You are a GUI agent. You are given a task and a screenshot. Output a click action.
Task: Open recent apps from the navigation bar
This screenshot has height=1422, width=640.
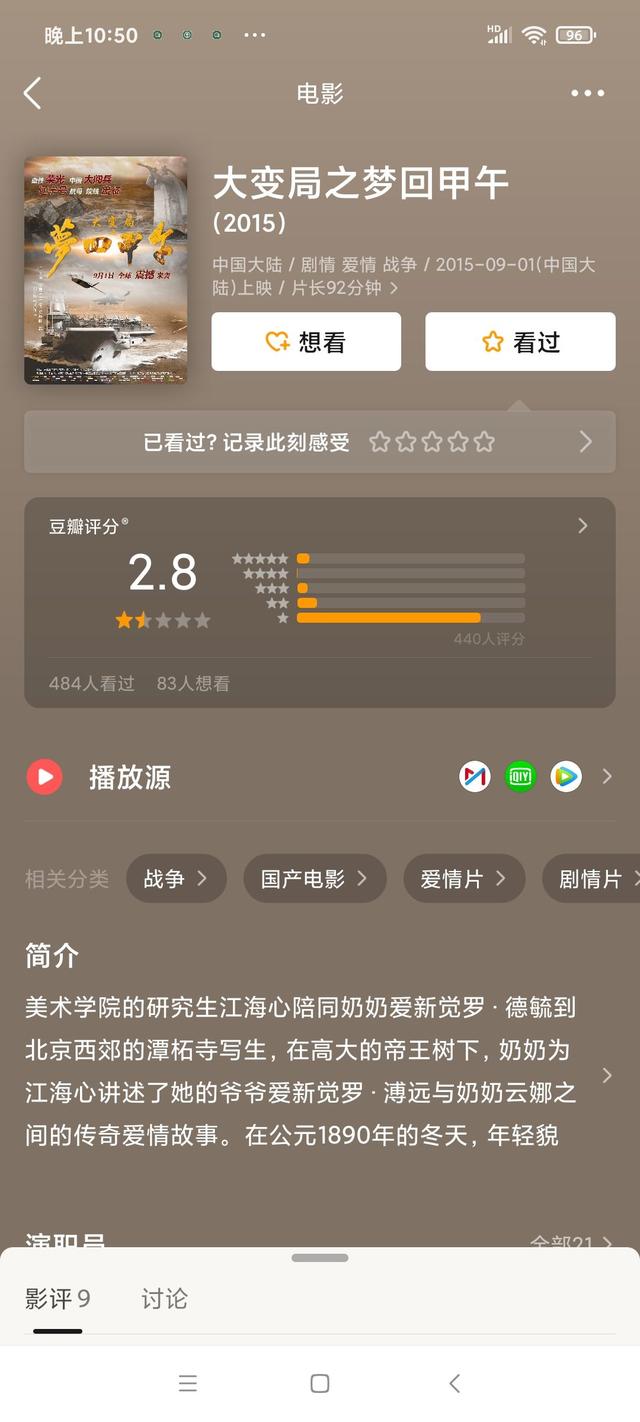point(188,1383)
